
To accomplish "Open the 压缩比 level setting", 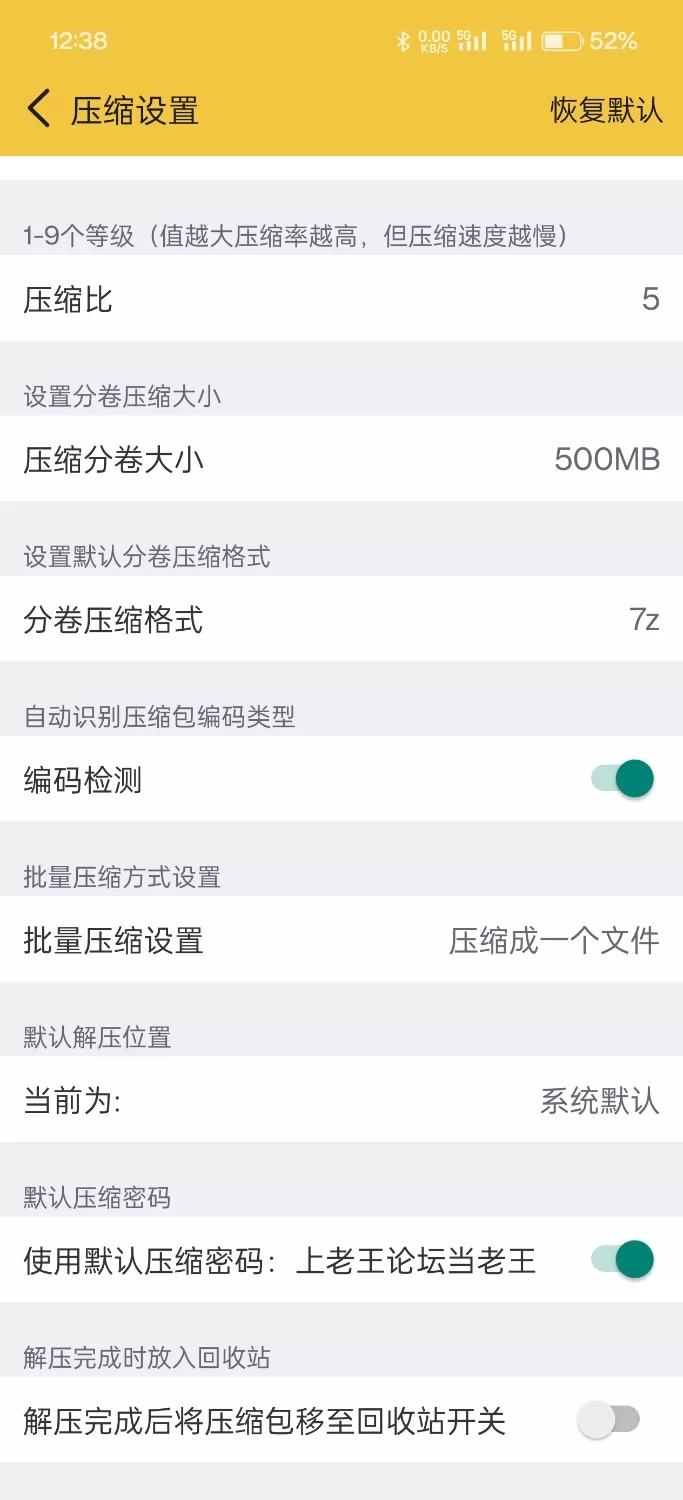I will coord(341,299).
